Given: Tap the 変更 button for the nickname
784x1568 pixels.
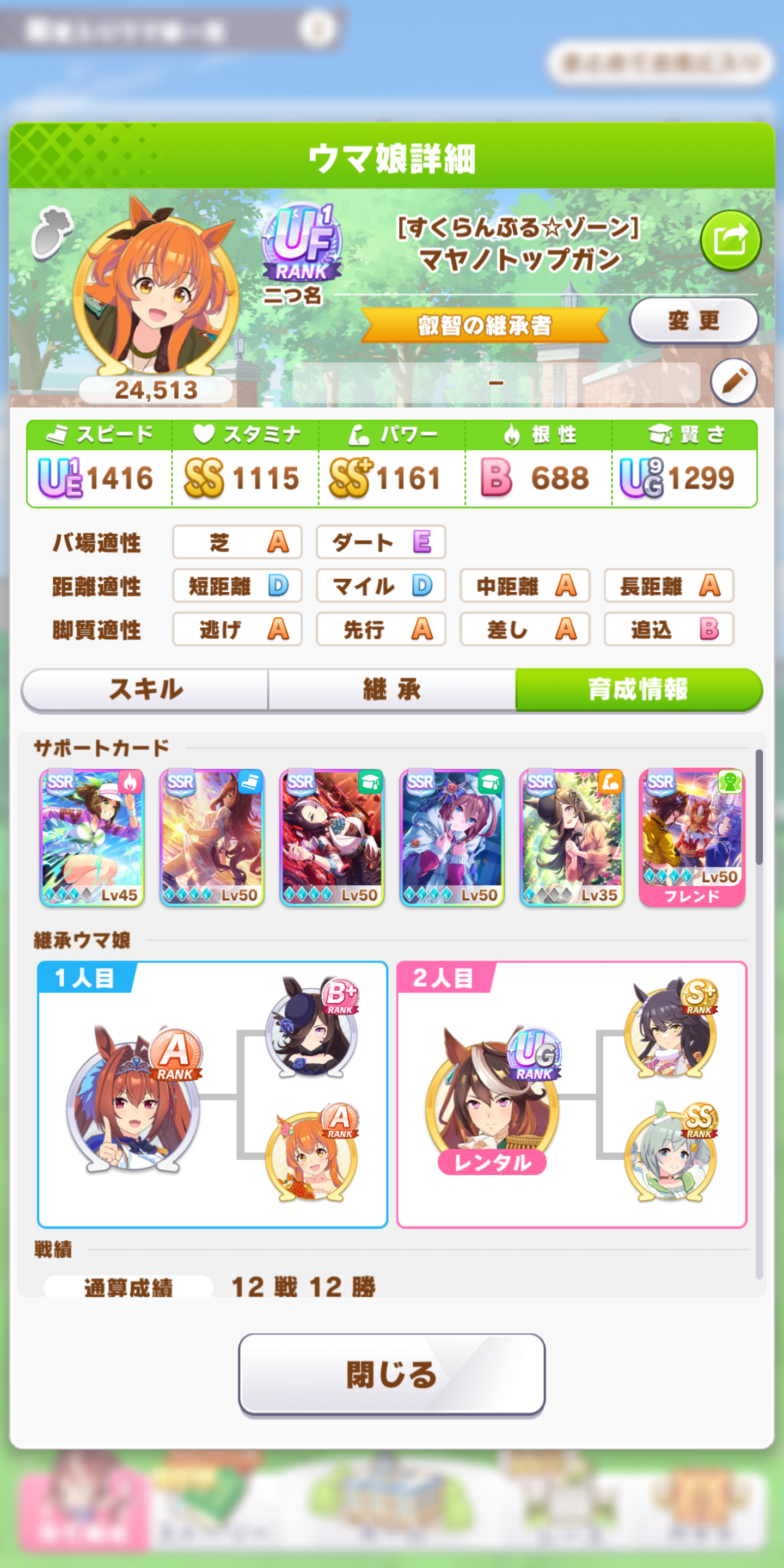Looking at the screenshot, I should click(x=693, y=320).
